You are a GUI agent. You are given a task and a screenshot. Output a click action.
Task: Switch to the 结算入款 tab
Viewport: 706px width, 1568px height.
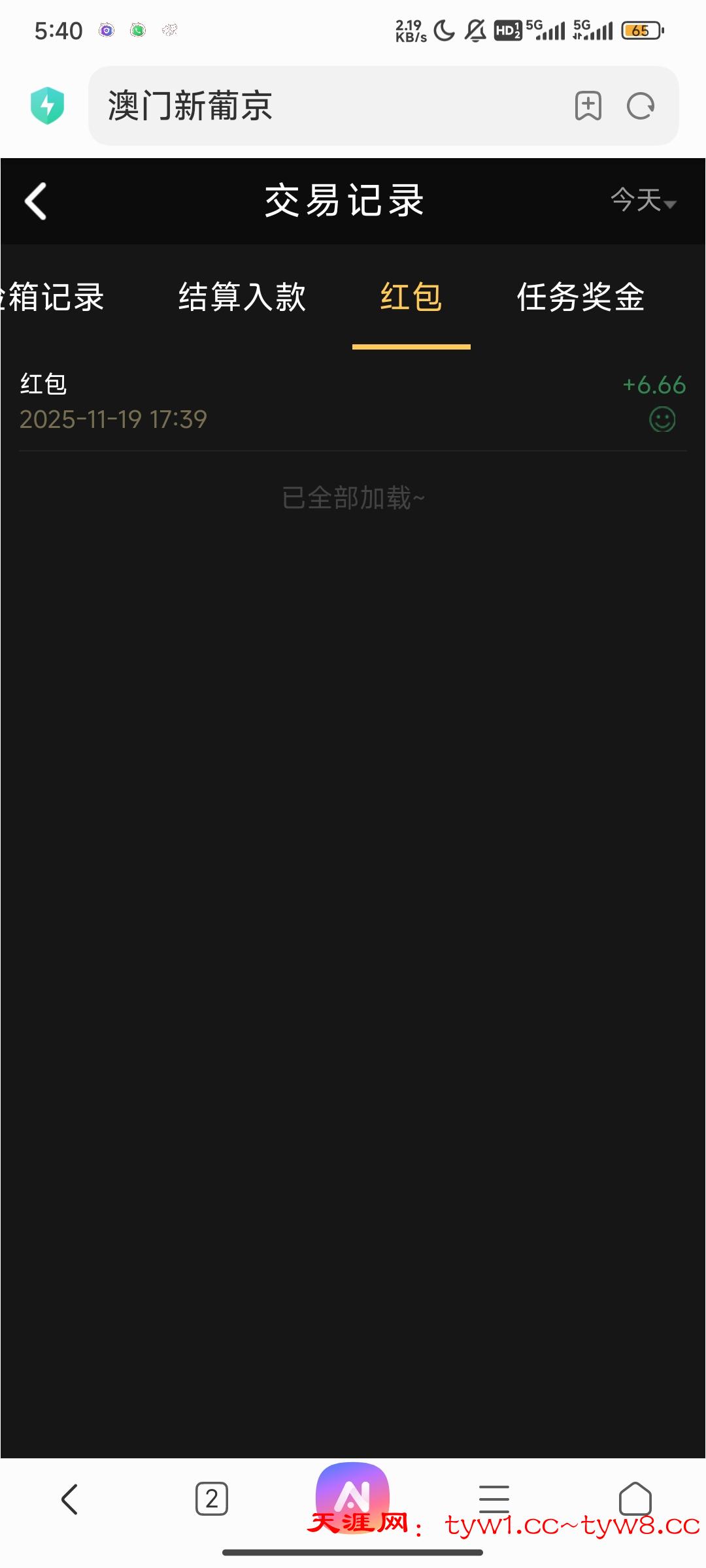pyautogui.click(x=242, y=297)
